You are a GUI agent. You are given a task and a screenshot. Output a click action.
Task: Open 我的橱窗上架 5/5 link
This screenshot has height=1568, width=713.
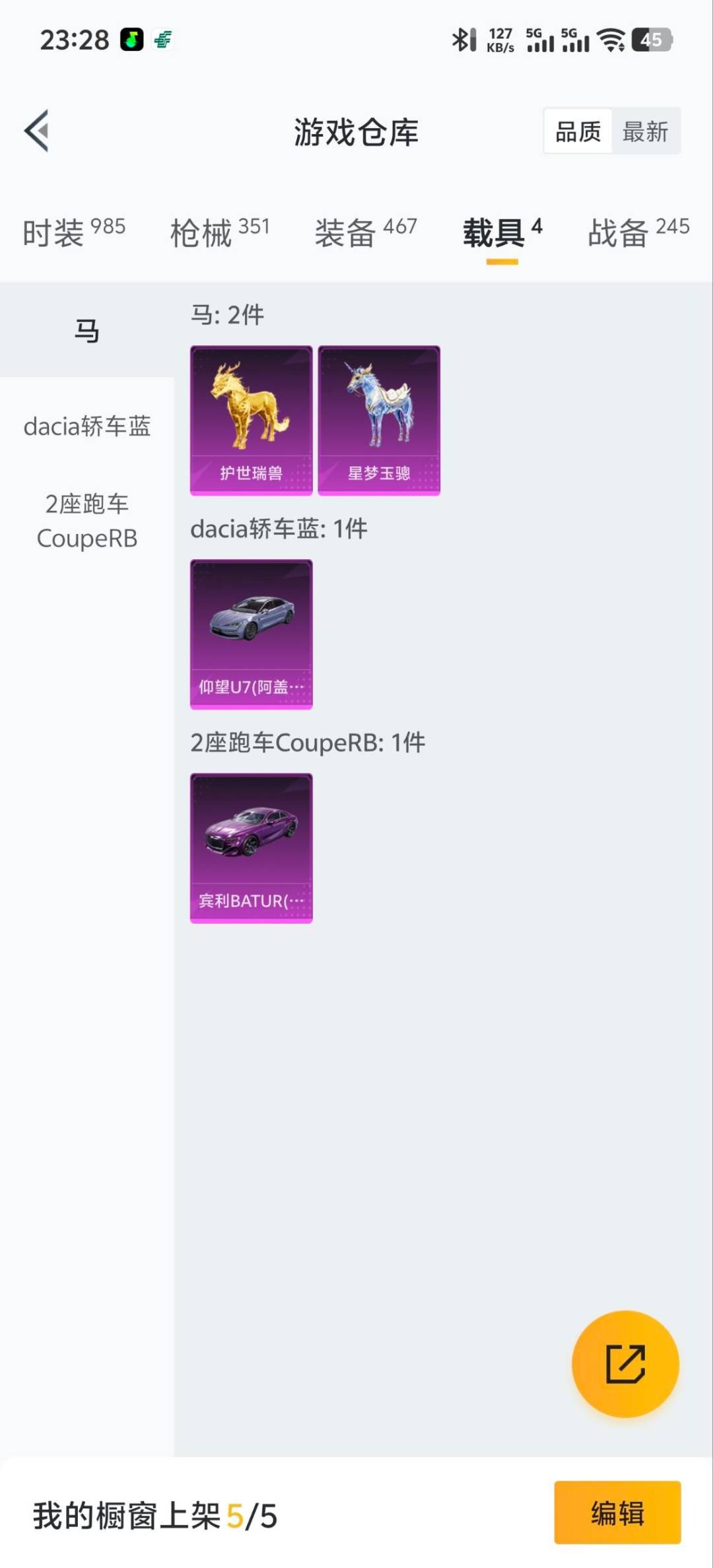click(153, 1515)
